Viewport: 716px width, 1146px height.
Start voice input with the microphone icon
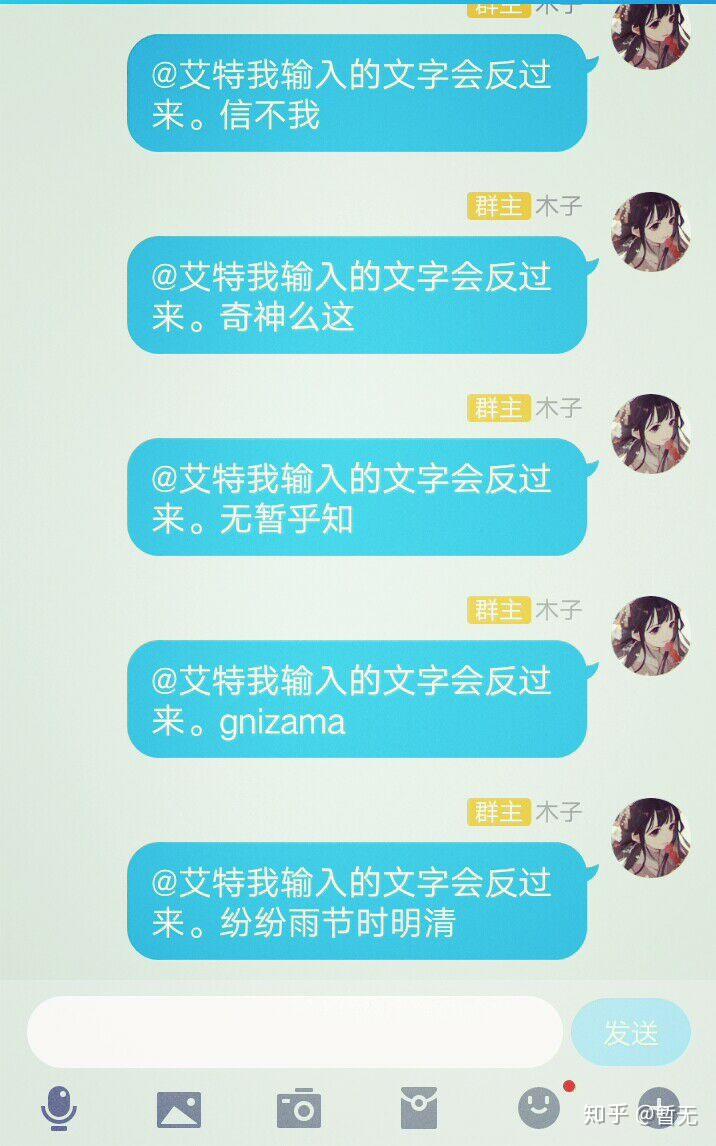[x=59, y=1108]
